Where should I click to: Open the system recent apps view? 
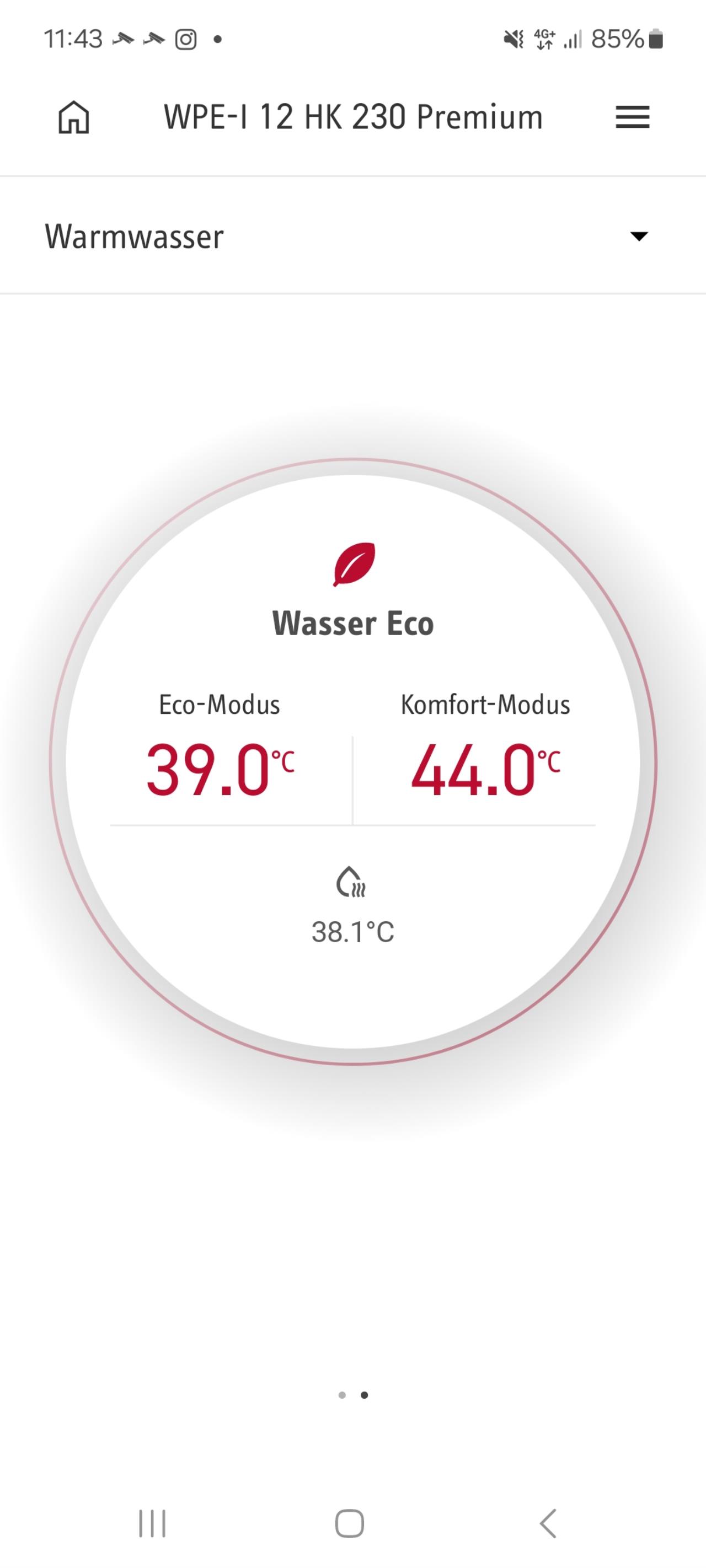click(x=152, y=1523)
